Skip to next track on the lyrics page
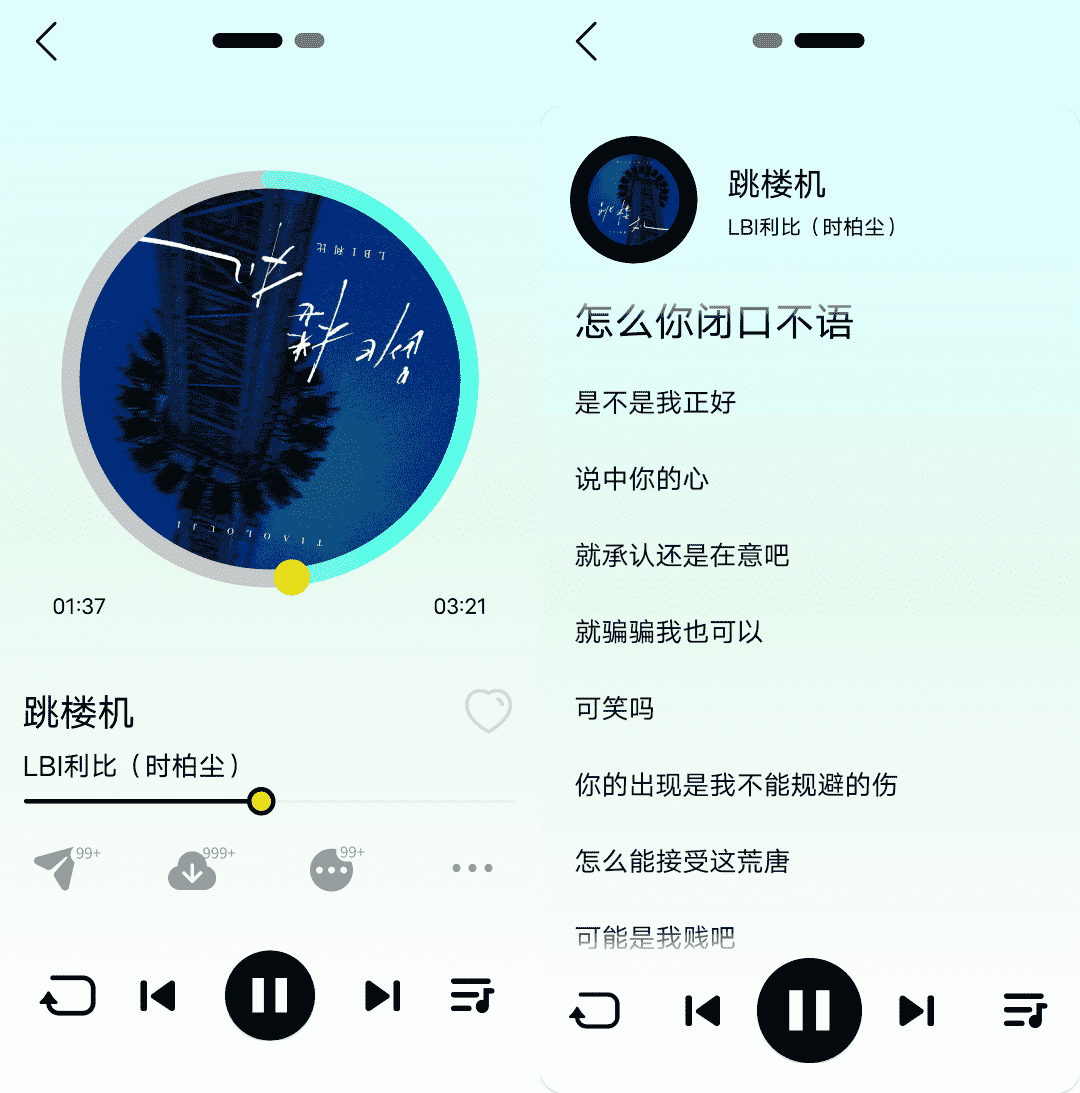This screenshot has width=1080, height=1093. [x=916, y=1011]
